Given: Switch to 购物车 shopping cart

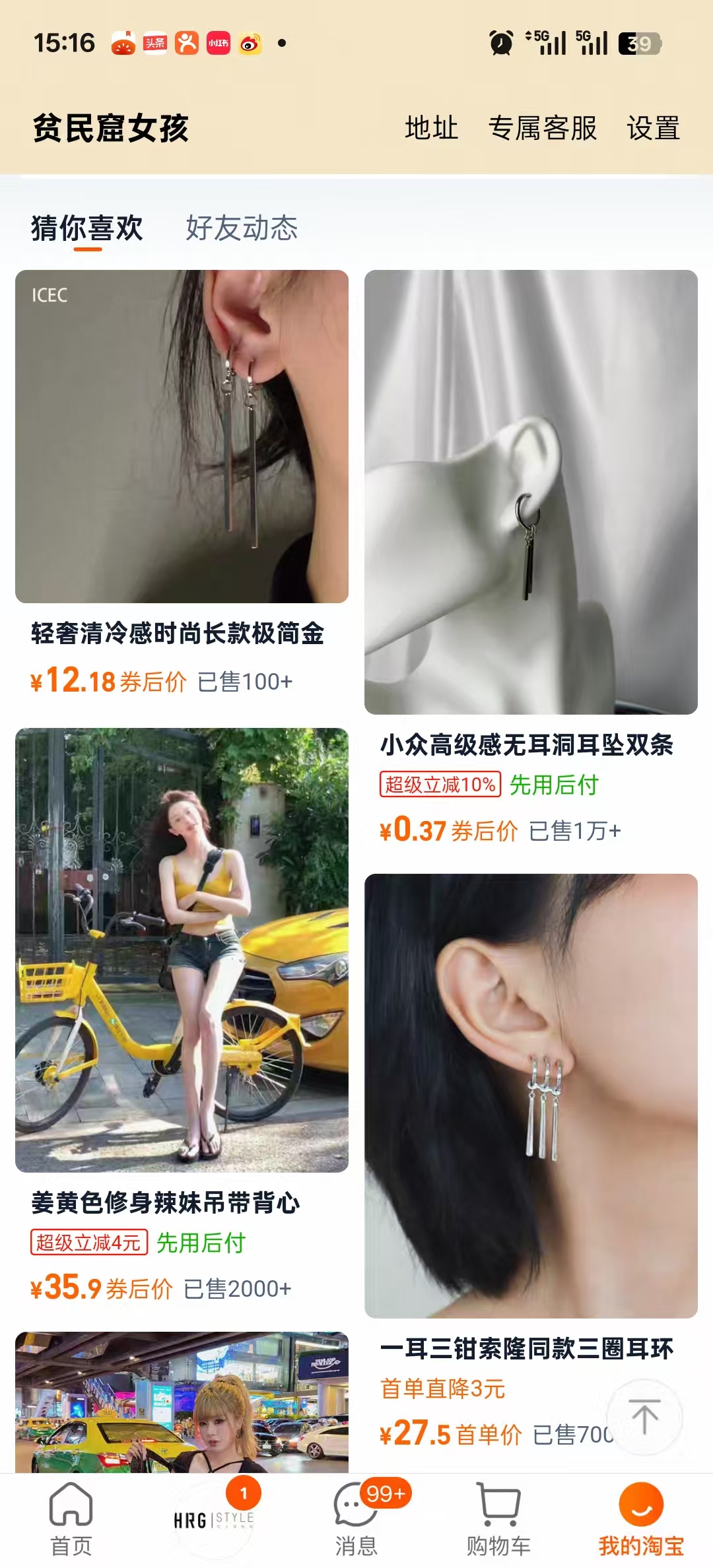Looking at the screenshot, I should pos(498,1519).
